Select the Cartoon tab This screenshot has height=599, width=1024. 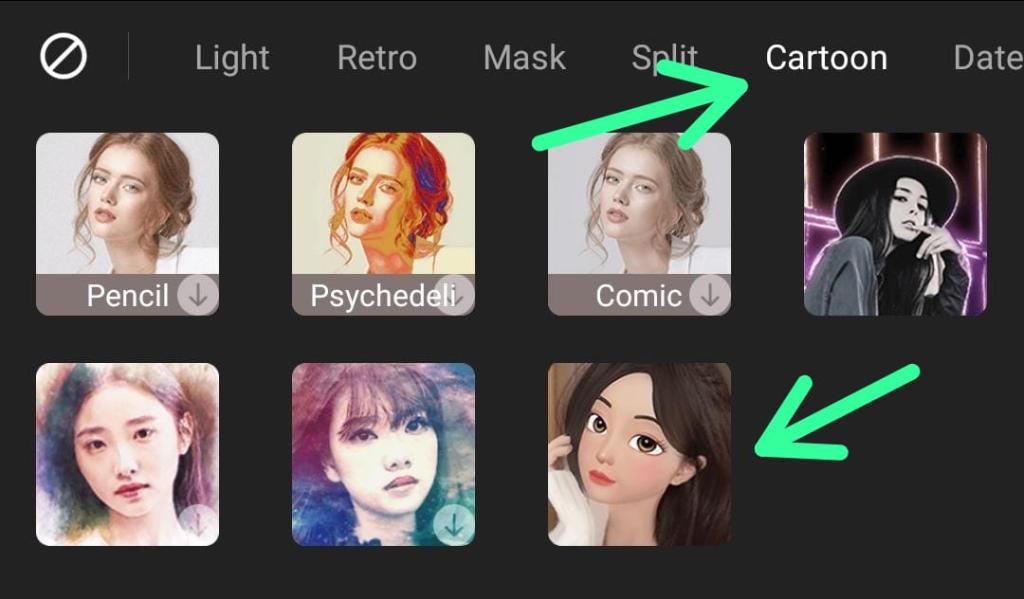[826, 58]
